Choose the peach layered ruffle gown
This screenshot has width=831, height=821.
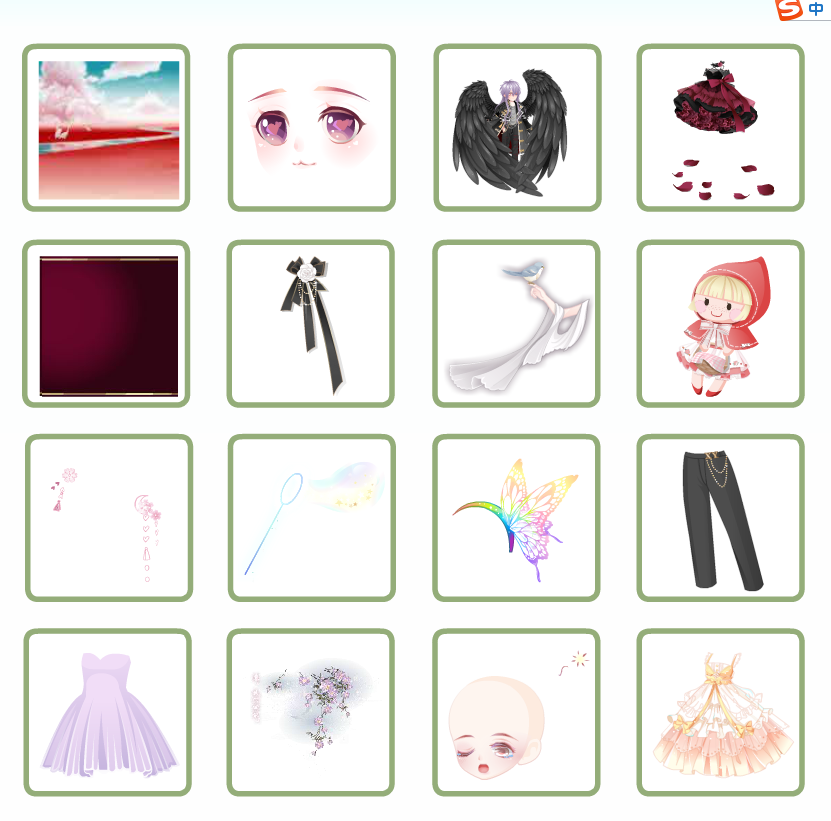[720, 713]
